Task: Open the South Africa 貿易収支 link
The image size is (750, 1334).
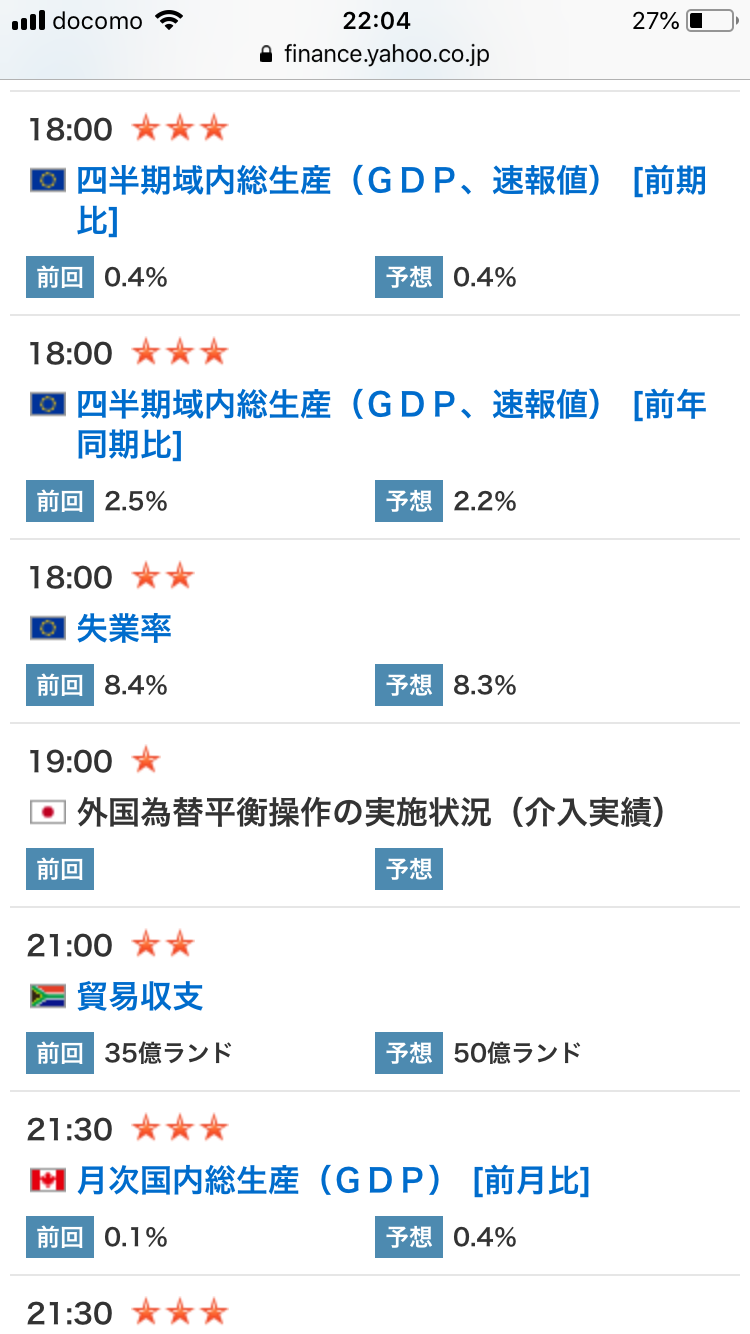Action: (x=140, y=997)
